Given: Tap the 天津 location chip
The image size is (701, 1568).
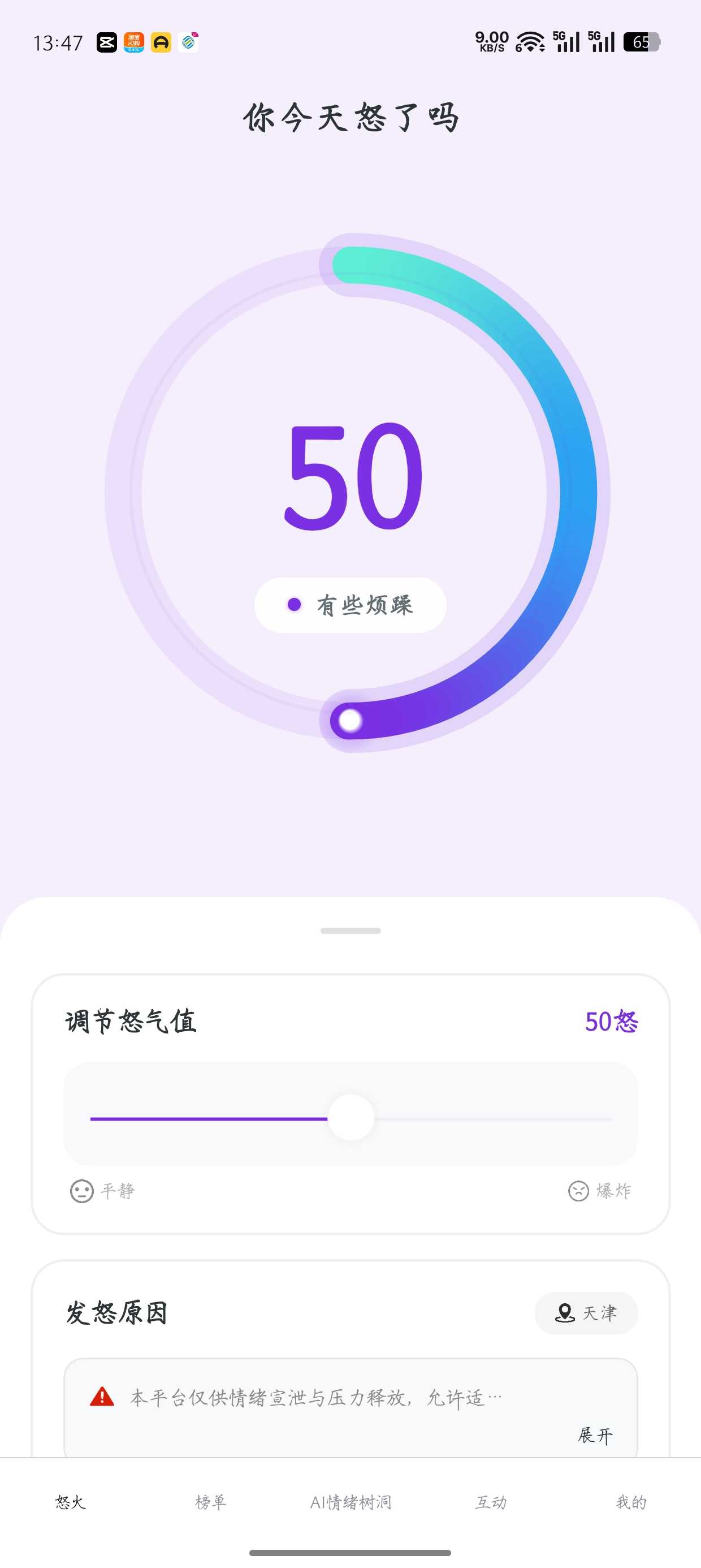Looking at the screenshot, I should pos(586,1313).
